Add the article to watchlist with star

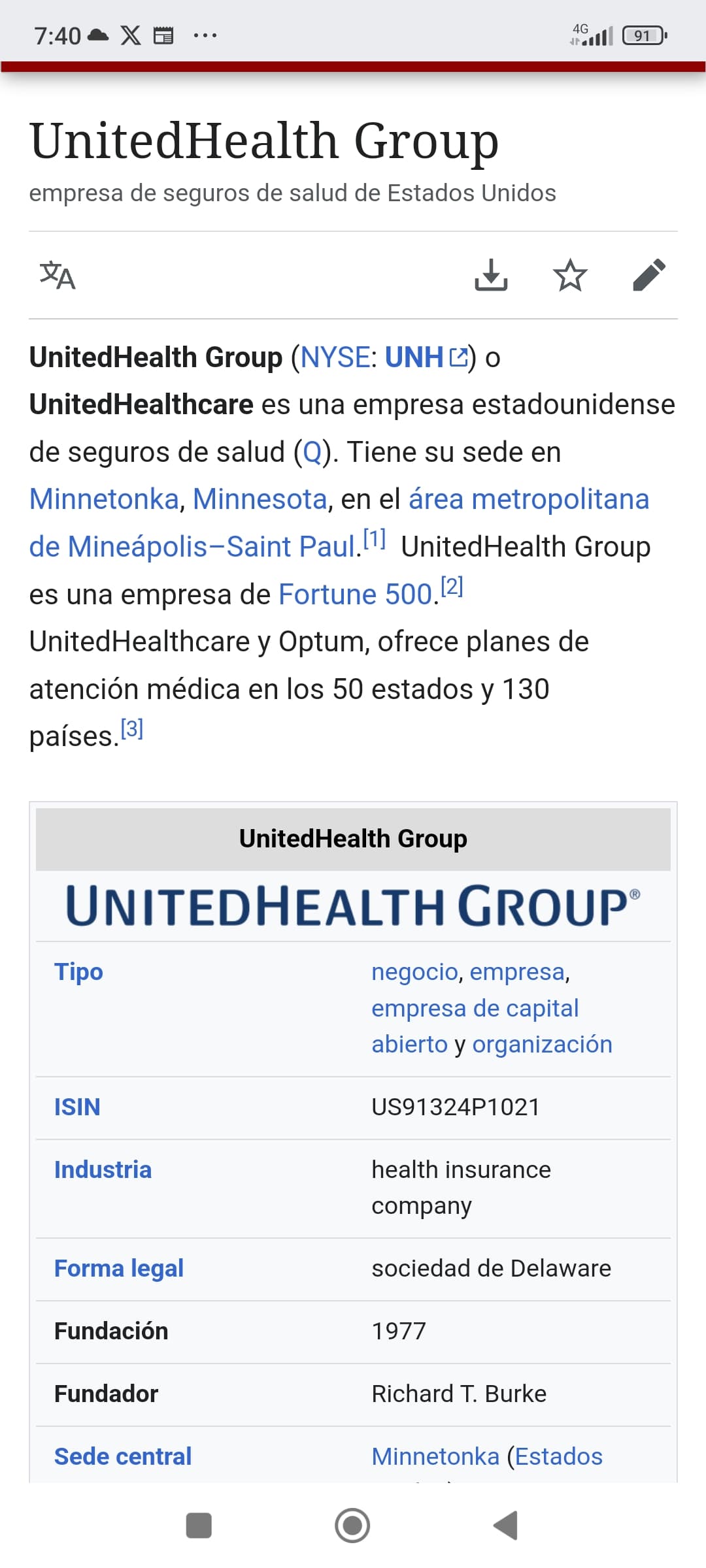pyautogui.click(x=570, y=274)
